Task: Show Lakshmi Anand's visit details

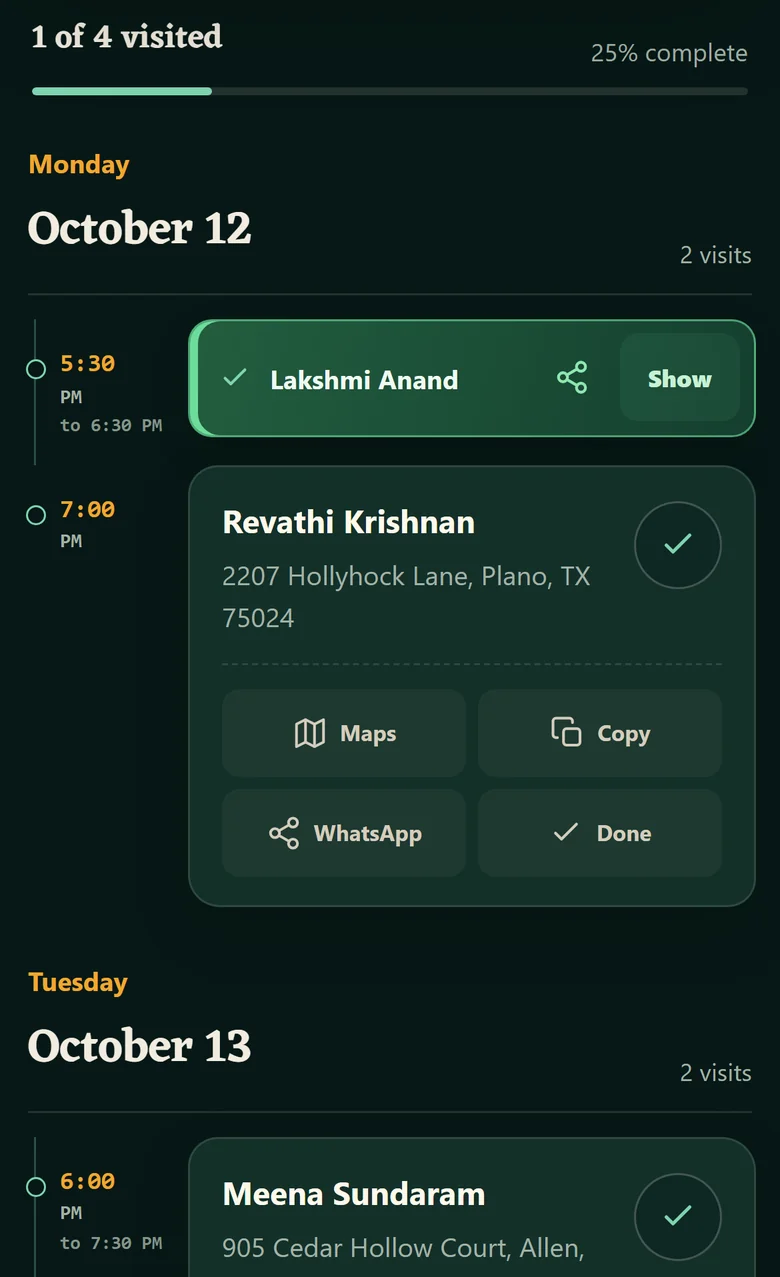Action: click(x=680, y=378)
